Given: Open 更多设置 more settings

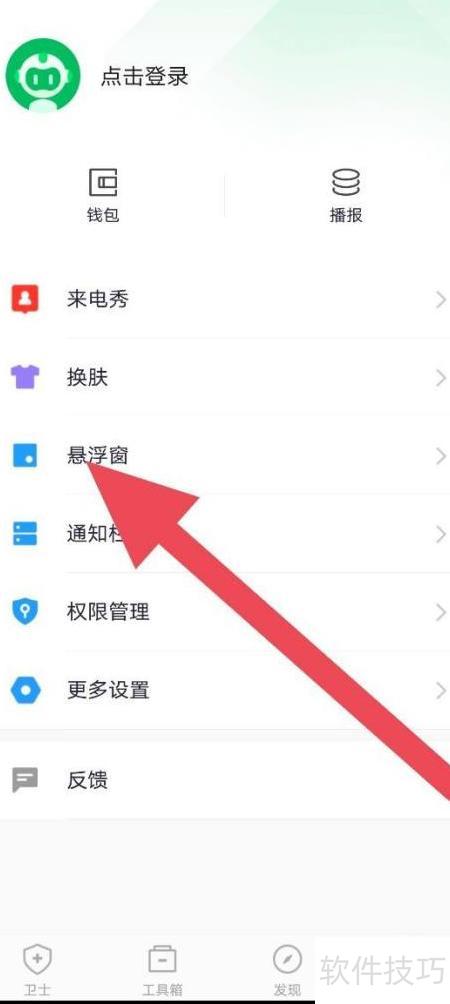Looking at the screenshot, I should click(225, 690).
